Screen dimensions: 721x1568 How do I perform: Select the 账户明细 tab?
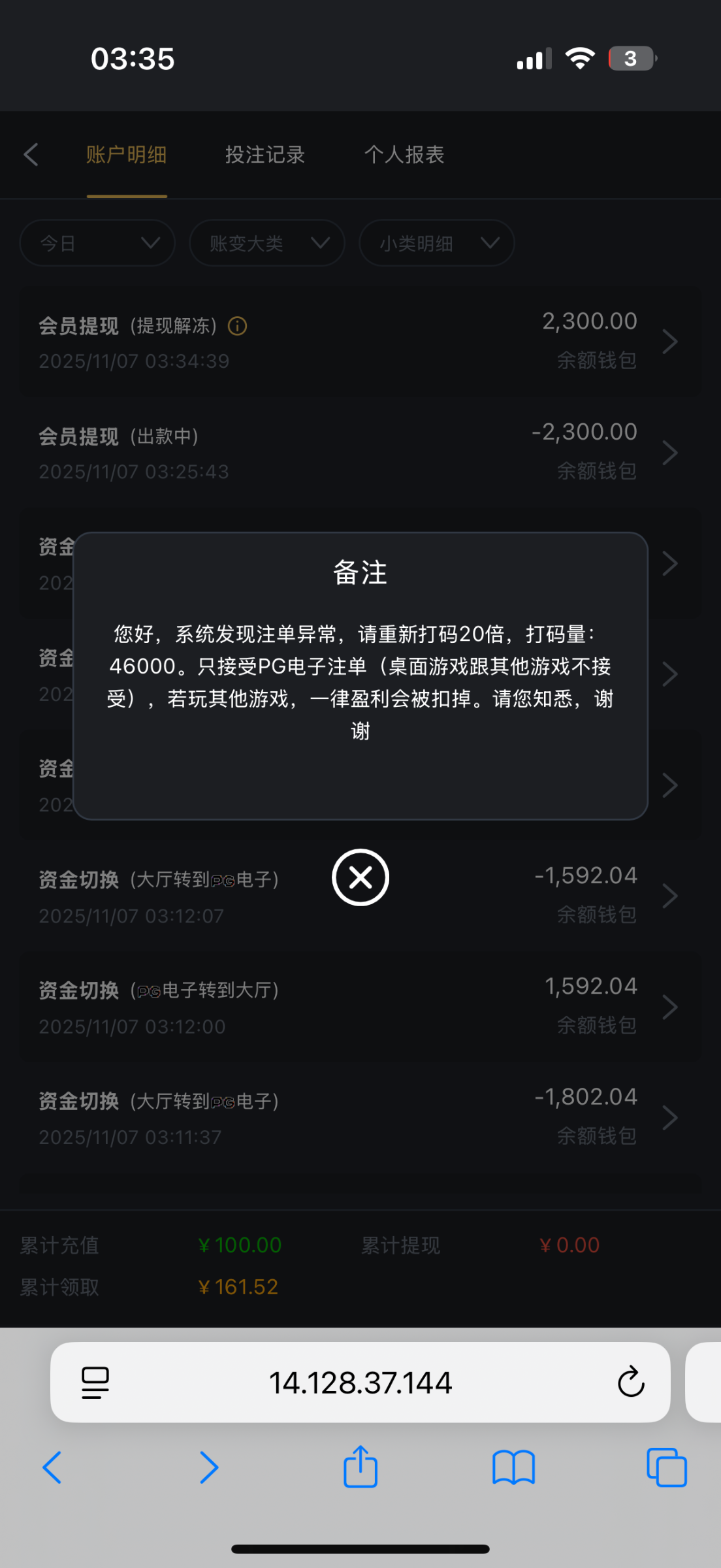[127, 155]
